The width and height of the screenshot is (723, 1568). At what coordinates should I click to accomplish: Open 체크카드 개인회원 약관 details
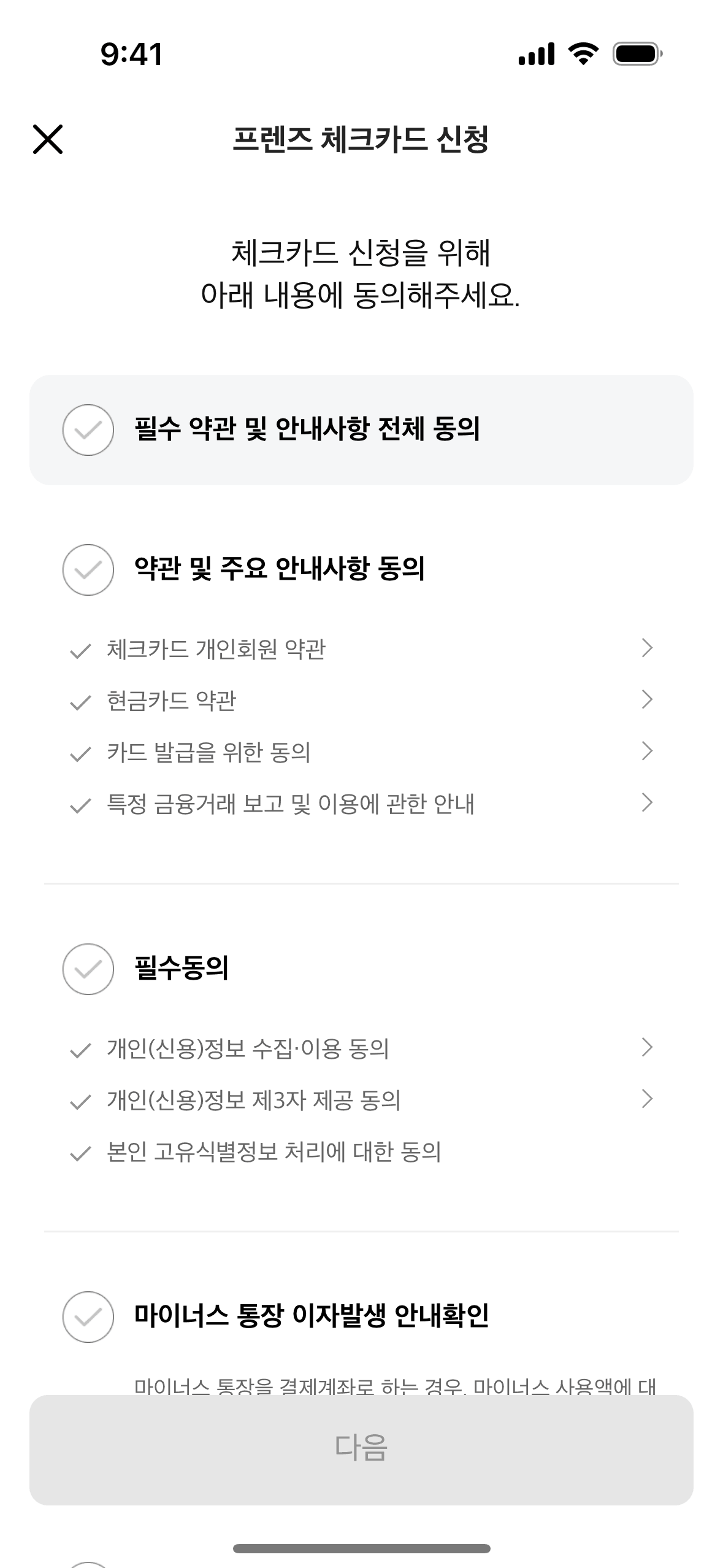(x=646, y=648)
